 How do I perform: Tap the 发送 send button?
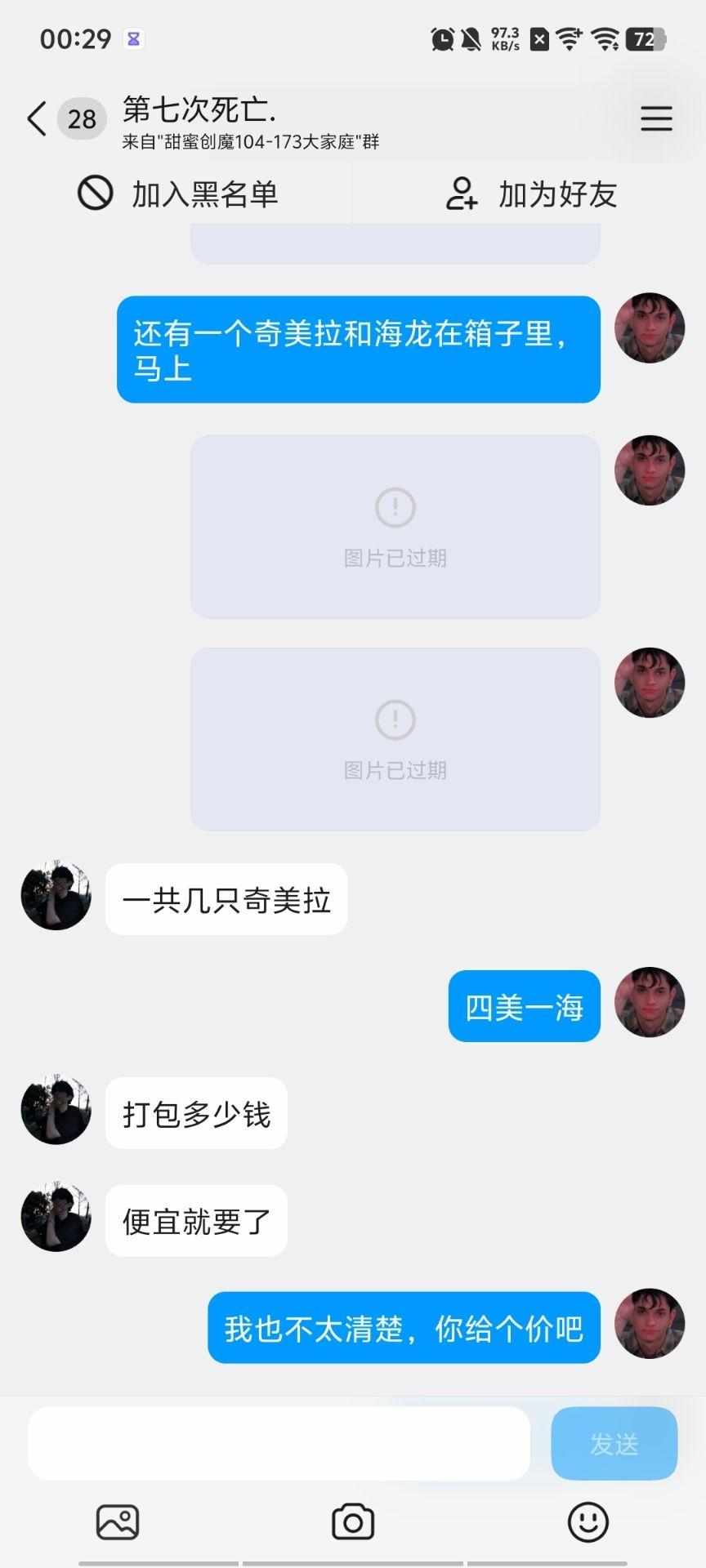coord(614,1443)
